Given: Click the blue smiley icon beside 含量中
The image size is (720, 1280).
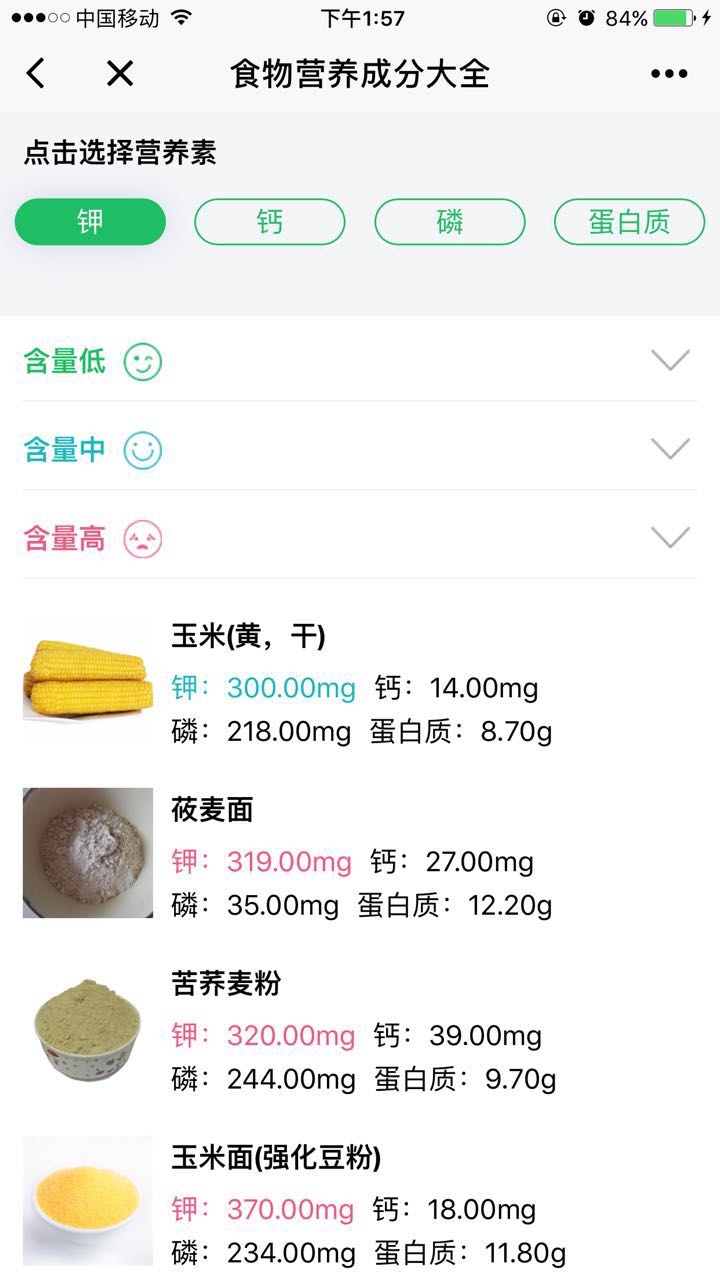Looking at the screenshot, I should click(143, 450).
